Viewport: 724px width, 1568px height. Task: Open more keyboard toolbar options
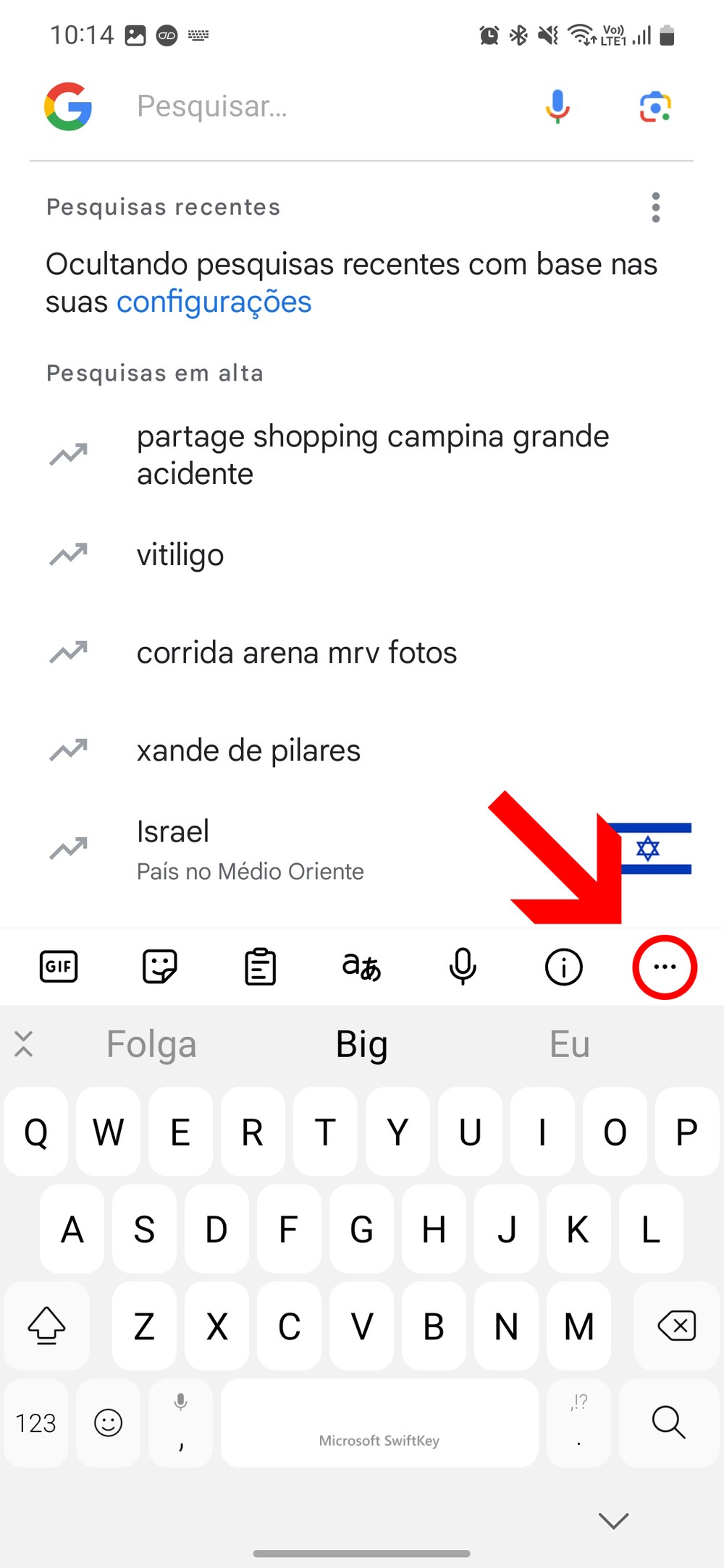(x=665, y=967)
